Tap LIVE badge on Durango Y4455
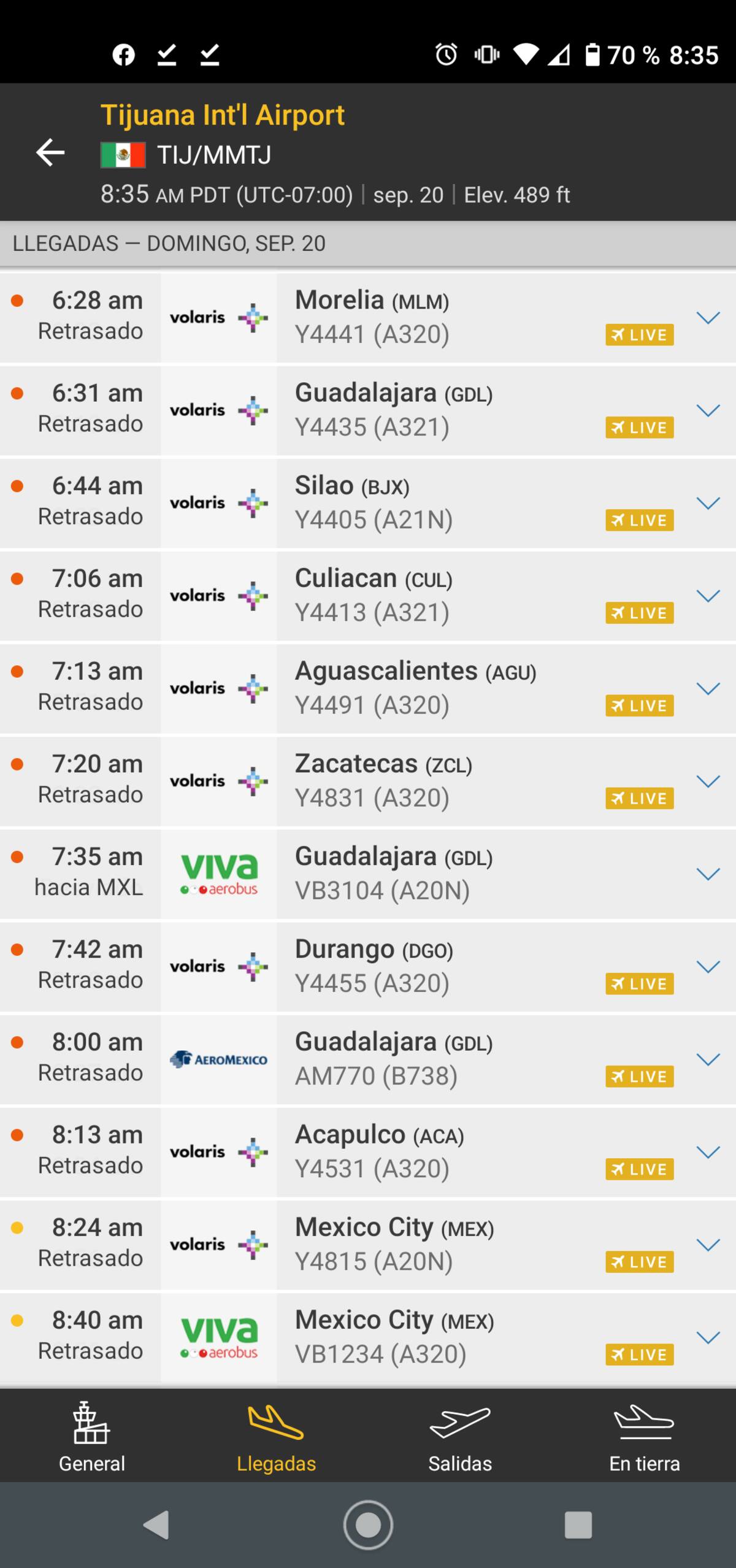 [639, 984]
